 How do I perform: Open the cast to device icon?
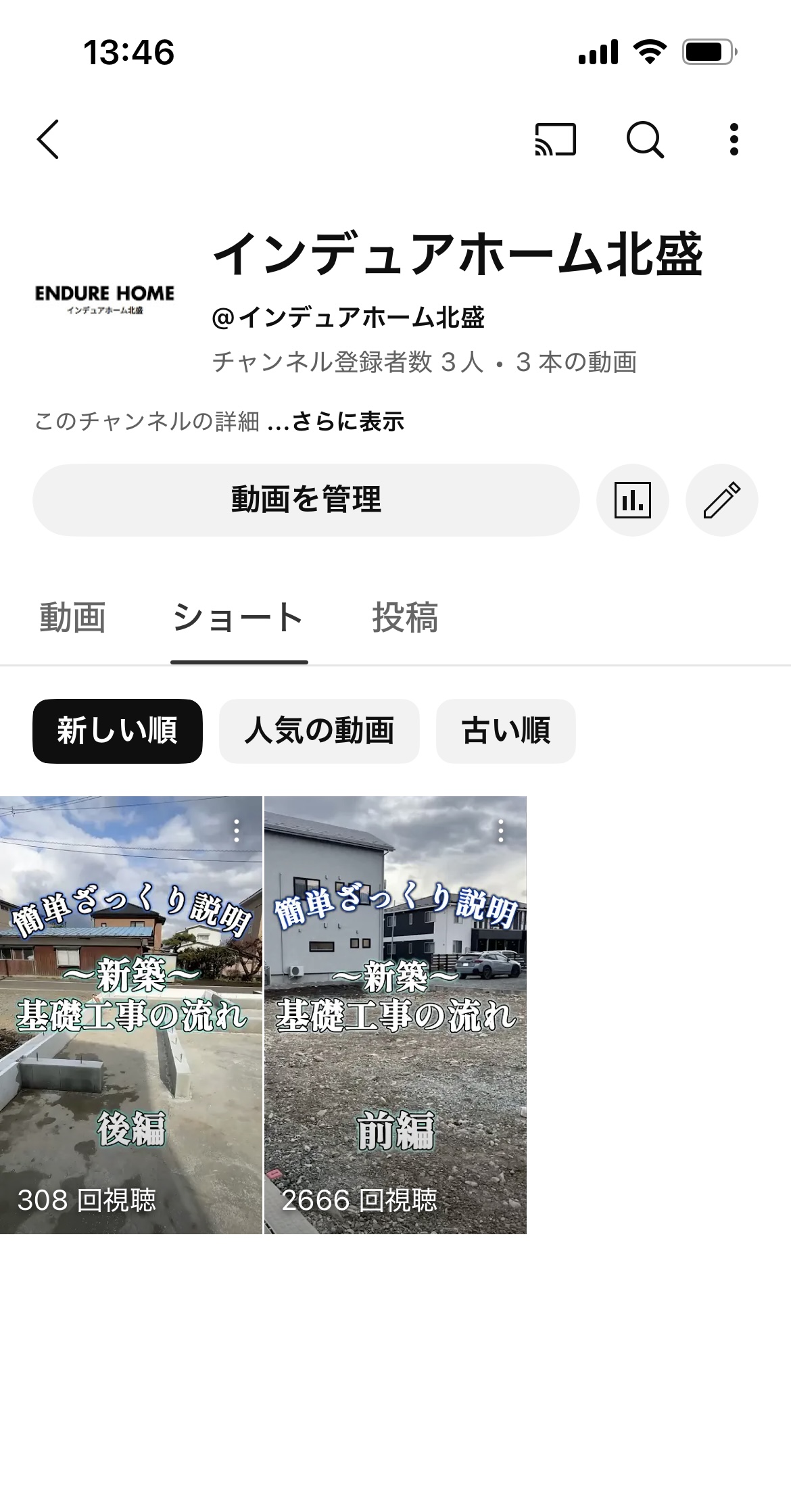pos(555,139)
